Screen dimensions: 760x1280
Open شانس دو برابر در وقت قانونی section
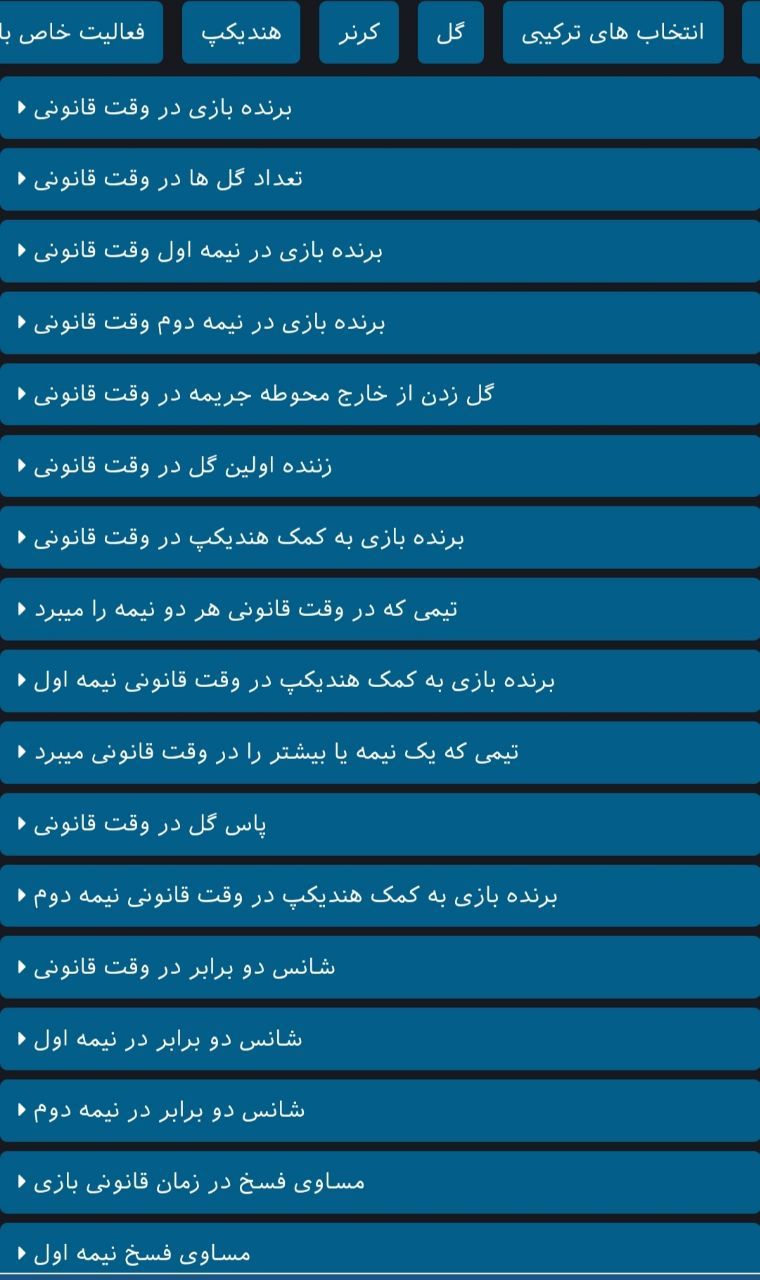380,966
